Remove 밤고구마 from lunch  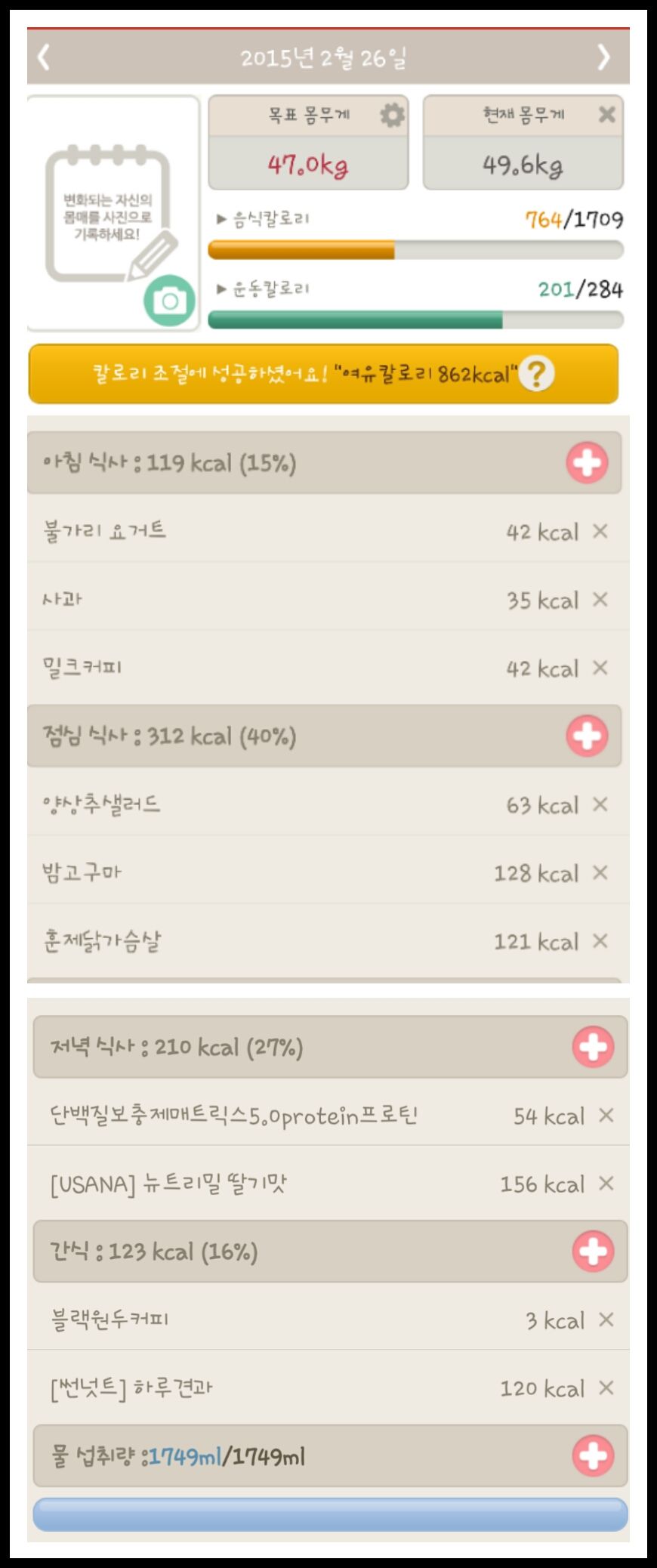600,873
